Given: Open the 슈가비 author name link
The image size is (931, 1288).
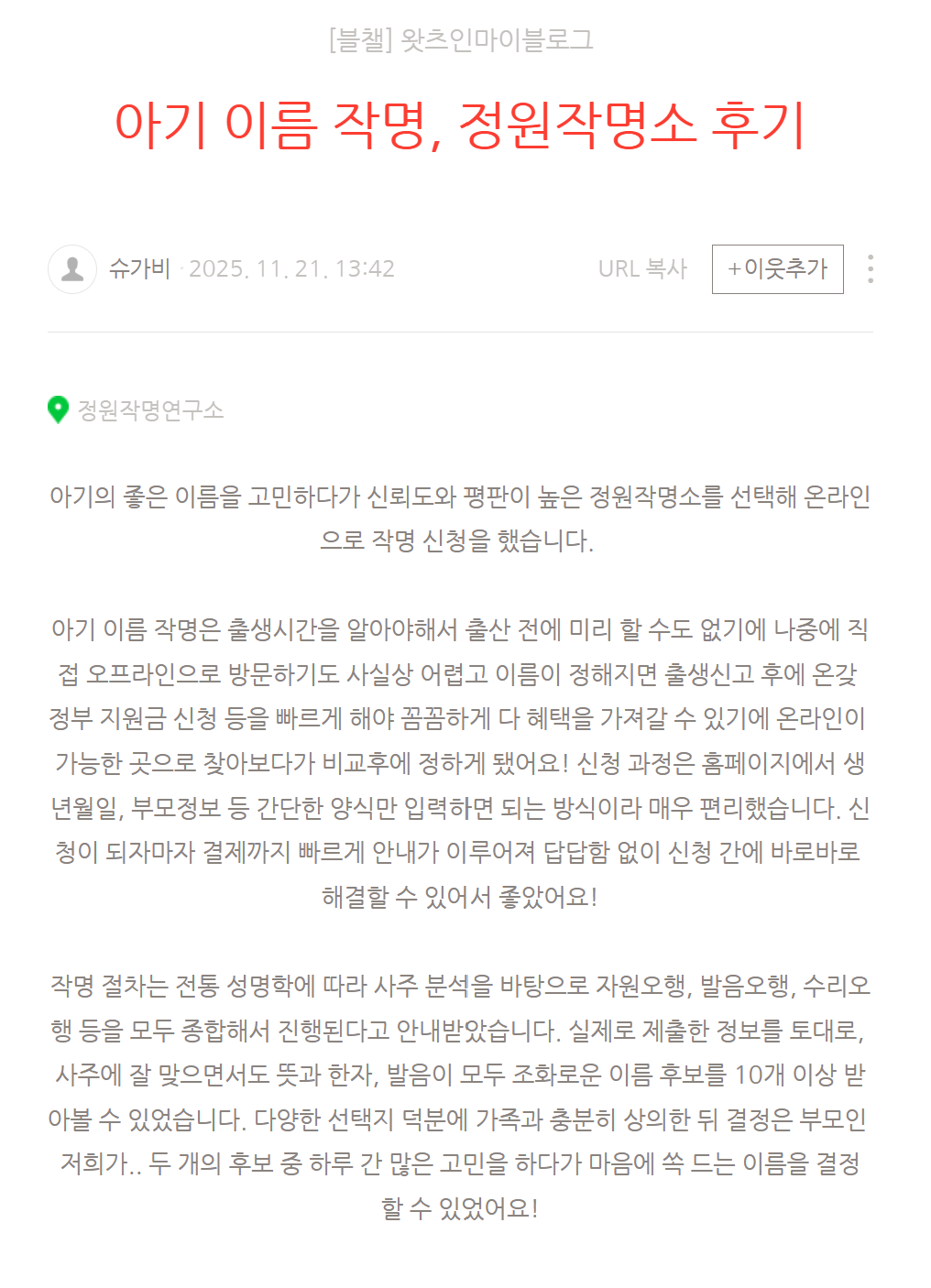Looking at the screenshot, I should tap(139, 268).
